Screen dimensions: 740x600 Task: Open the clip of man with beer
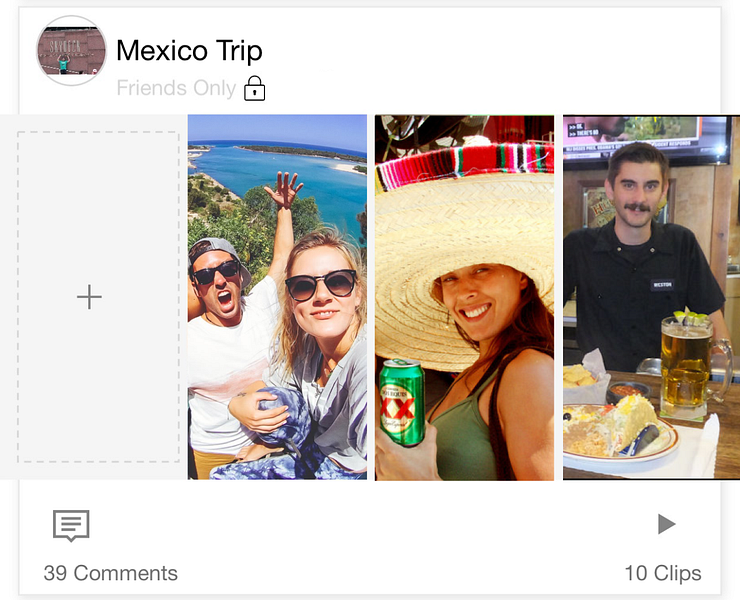[x=651, y=297]
